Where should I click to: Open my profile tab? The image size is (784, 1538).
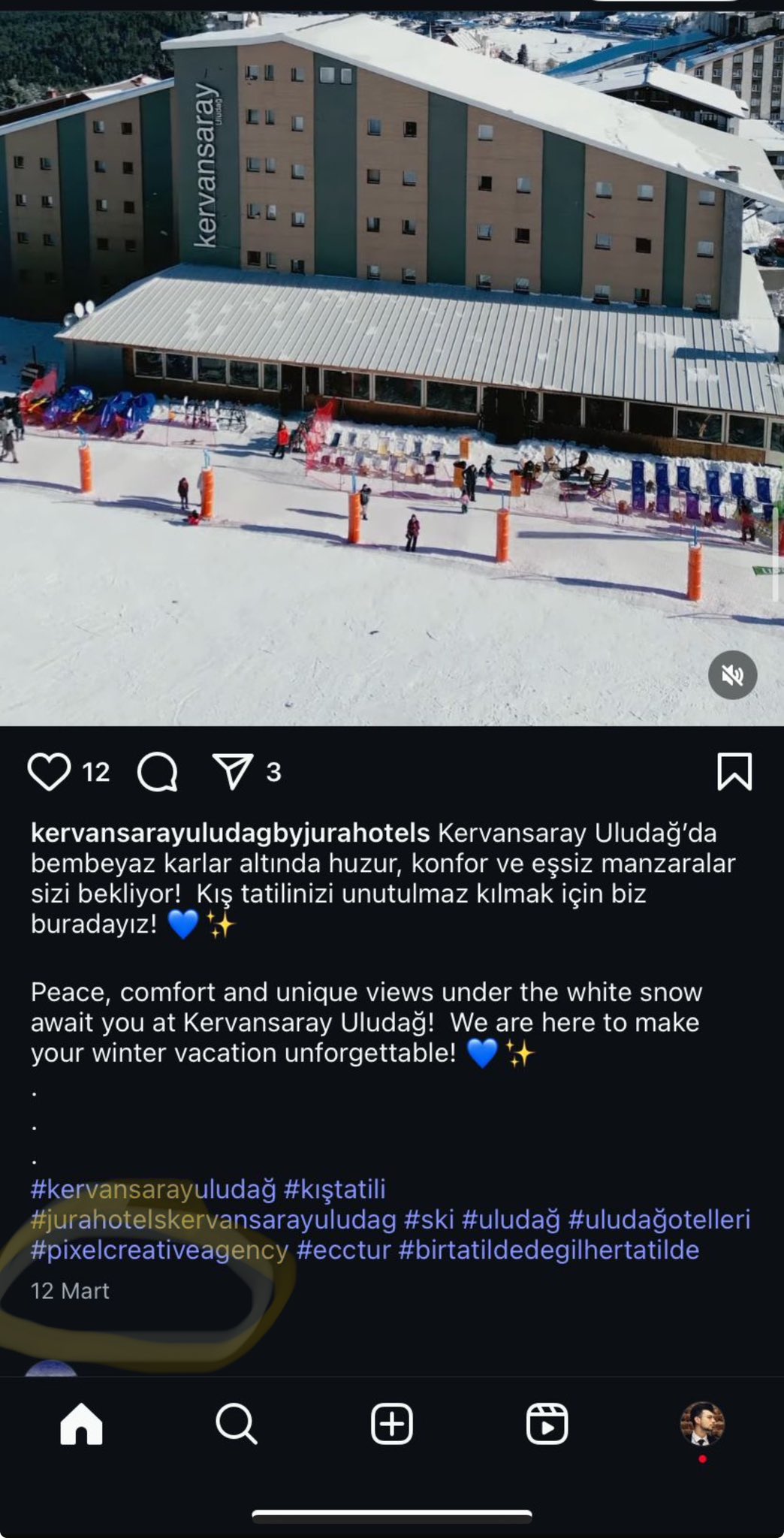[702, 1424]
